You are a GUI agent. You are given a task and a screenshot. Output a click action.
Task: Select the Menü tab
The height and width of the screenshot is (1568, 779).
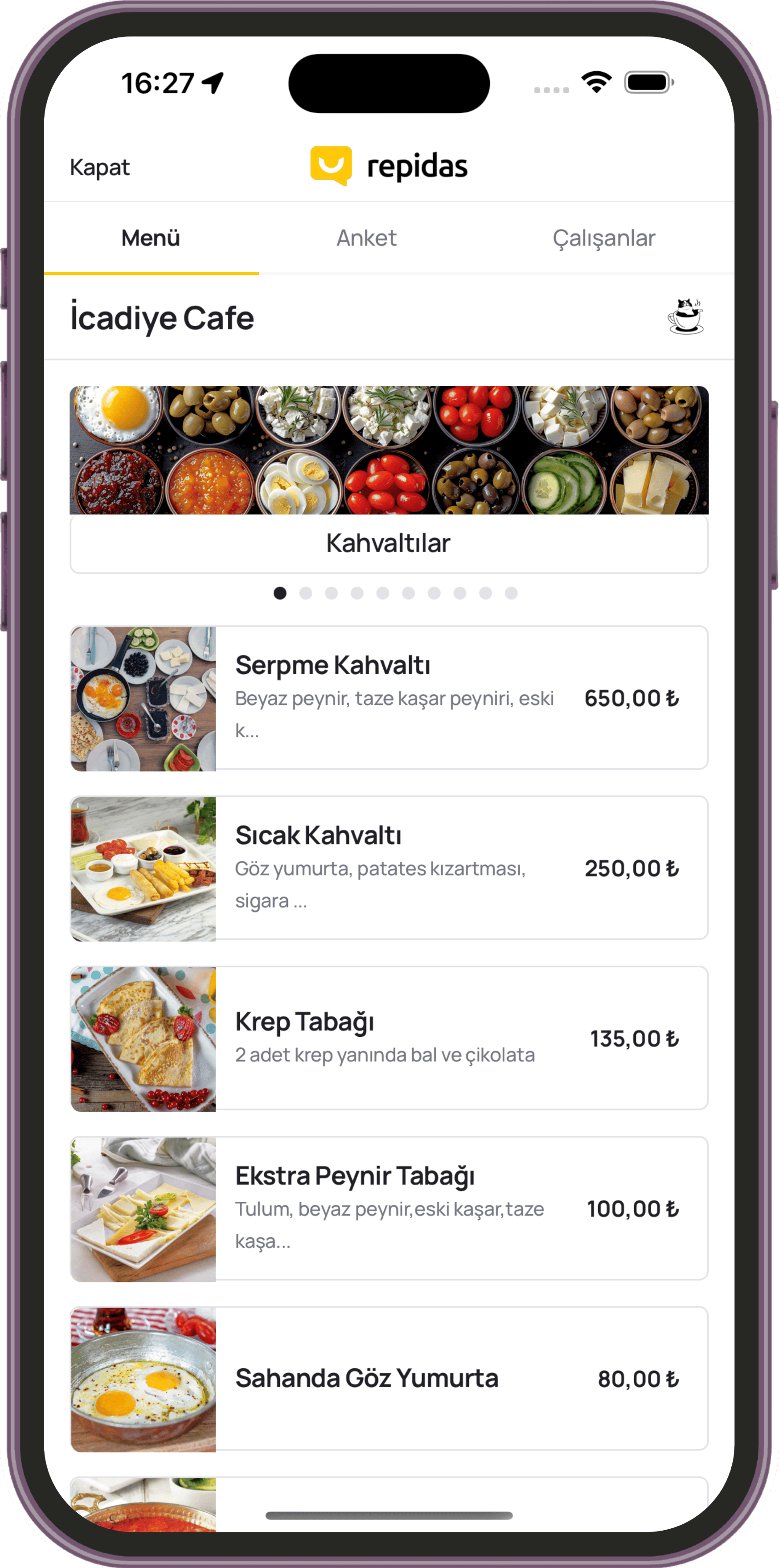click(151, 238)
